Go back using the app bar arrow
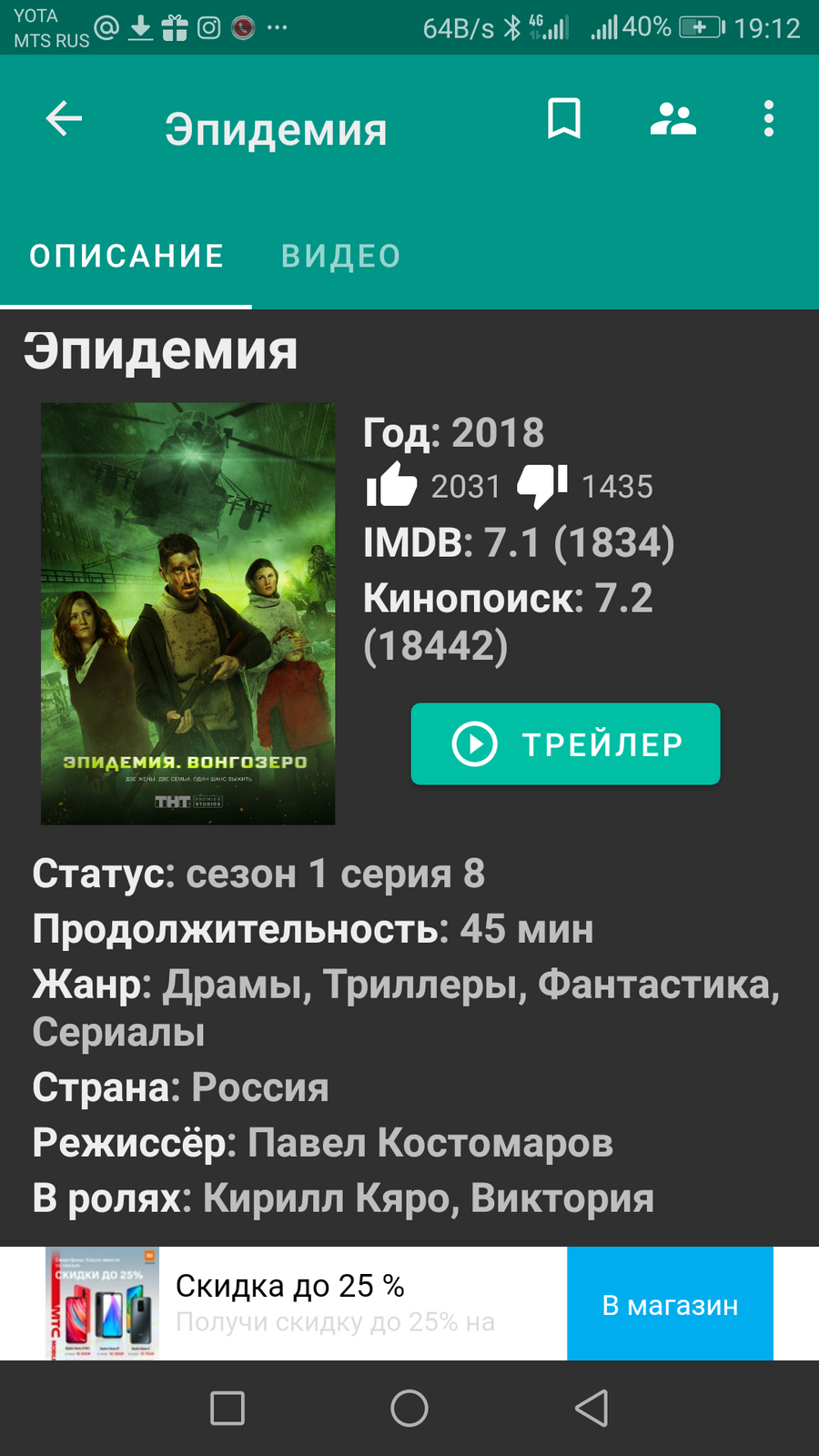 pyautogui.click(x=64, y=118)
